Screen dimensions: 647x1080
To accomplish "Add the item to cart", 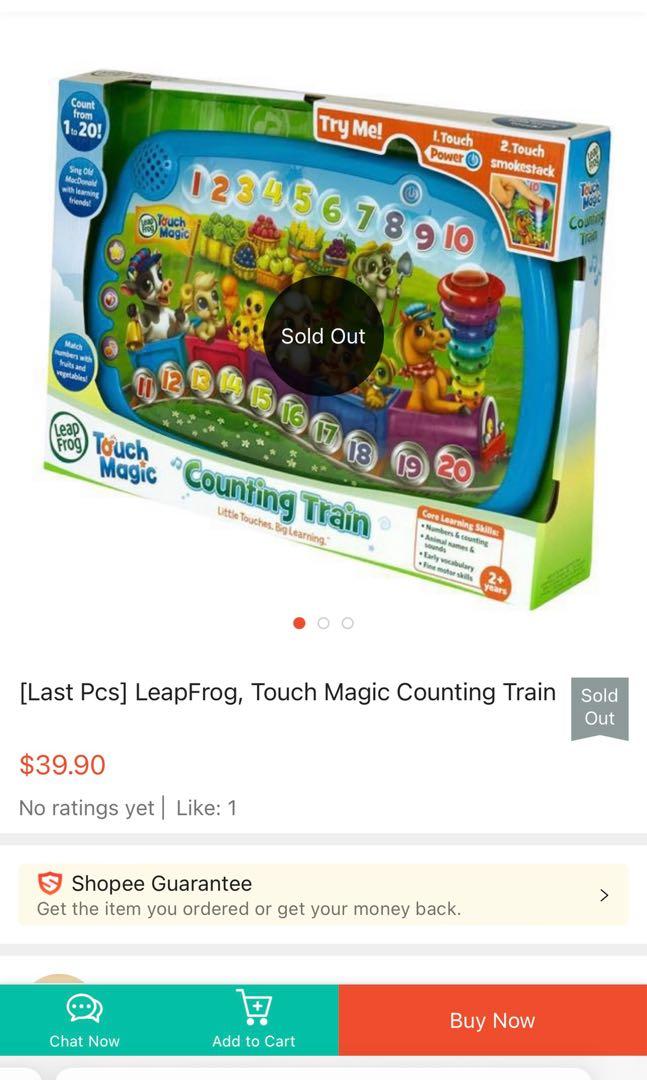I will (x=253, y=1019).
